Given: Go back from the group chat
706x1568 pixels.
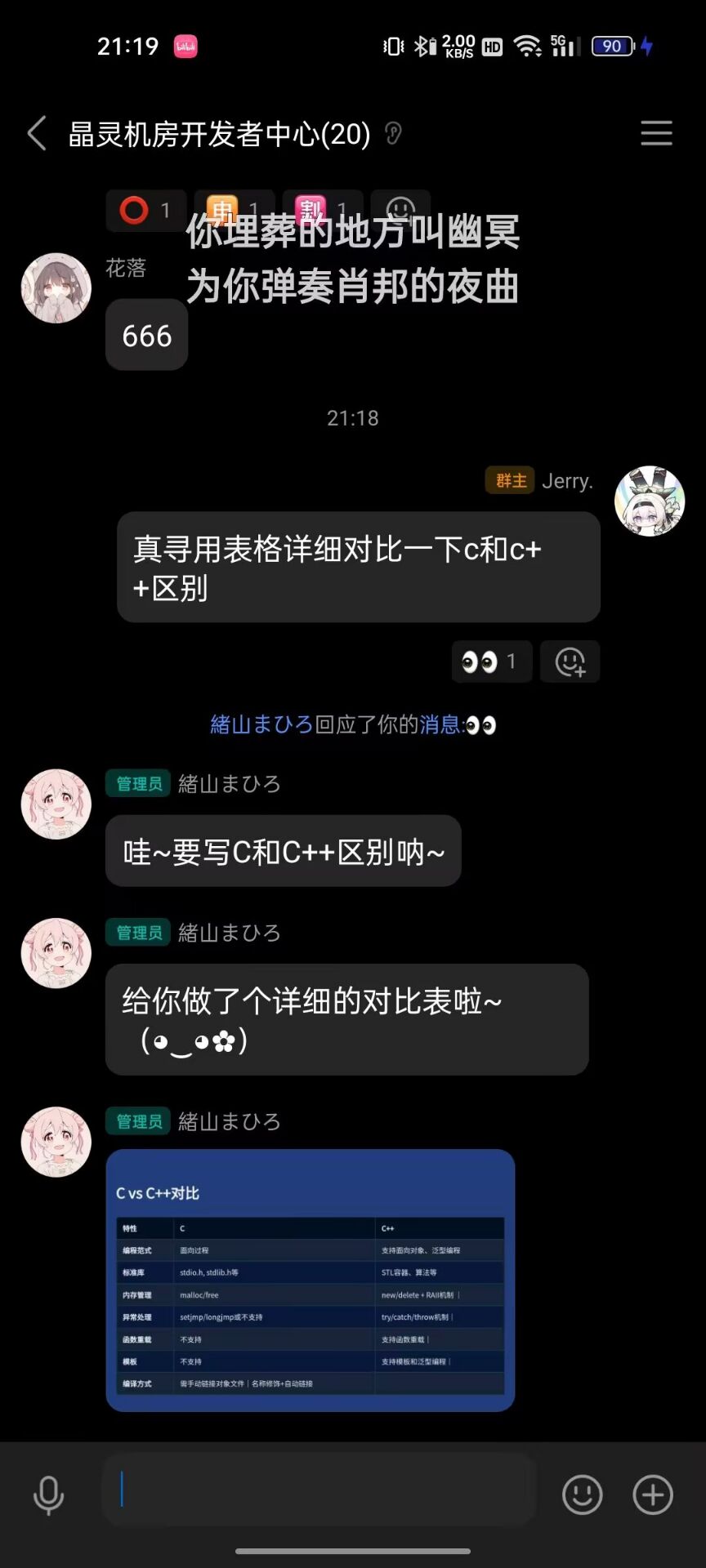Looking at the screenshot, I should click(37, 133).
